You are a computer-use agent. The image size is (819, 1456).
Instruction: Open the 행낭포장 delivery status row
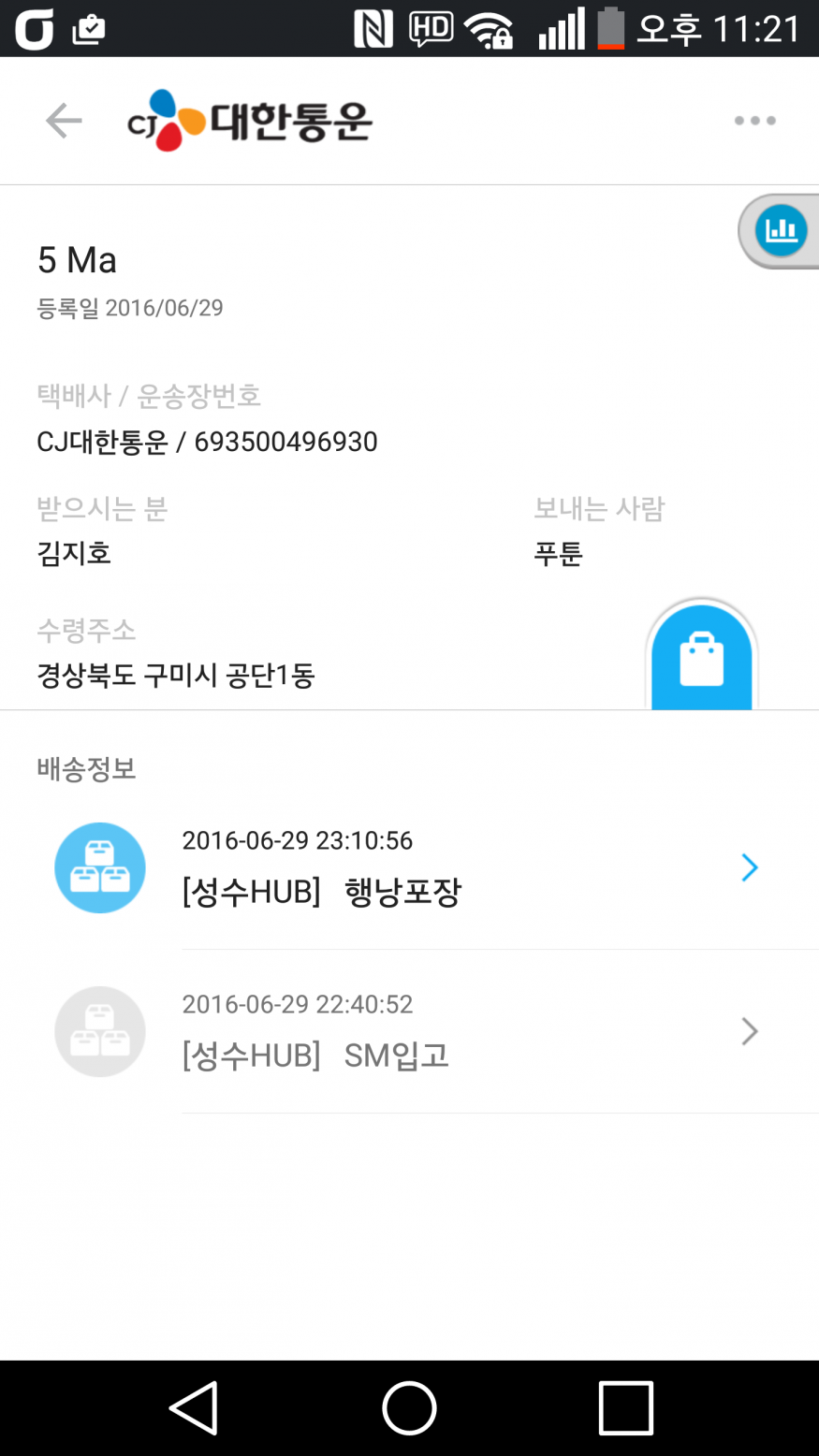point(468,868)
